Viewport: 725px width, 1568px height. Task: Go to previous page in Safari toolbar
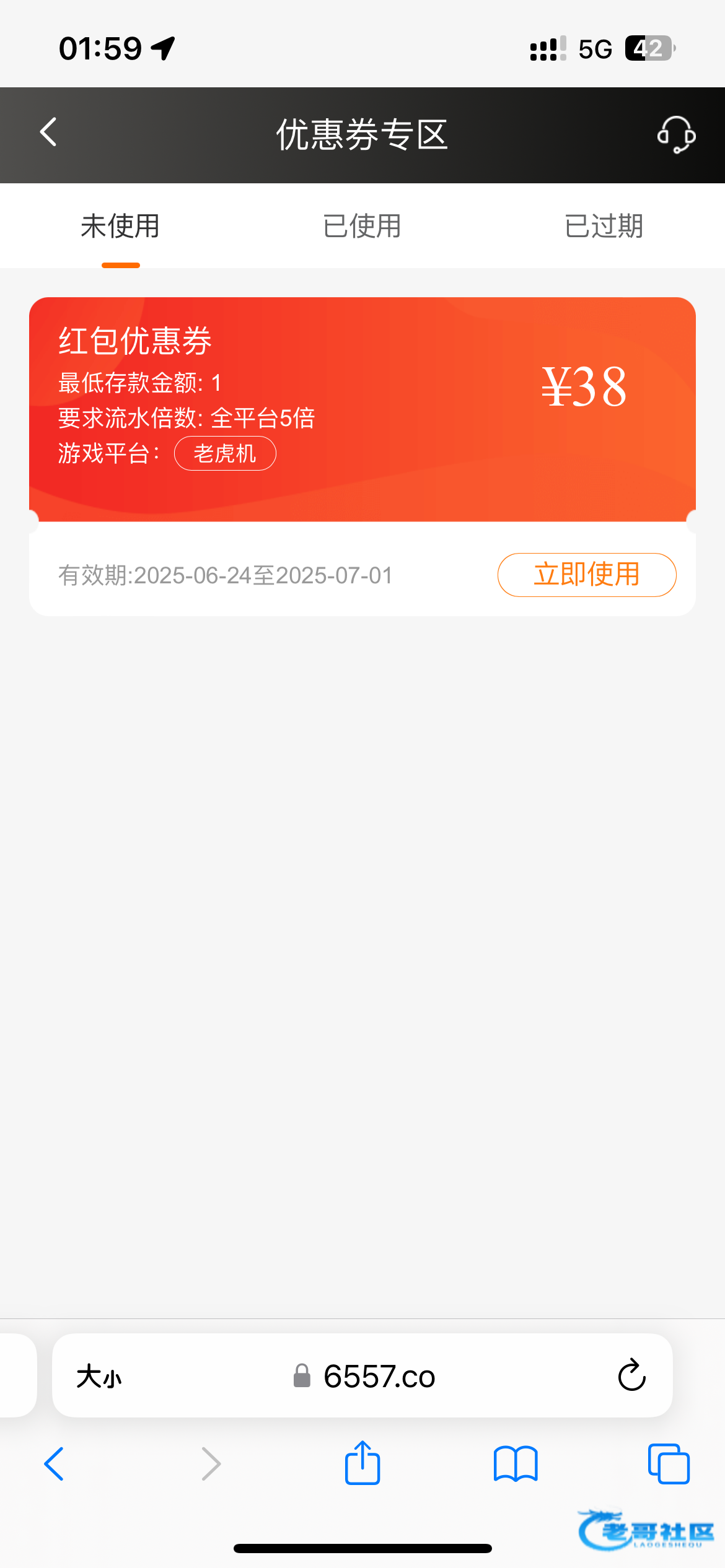[54, 1464]
